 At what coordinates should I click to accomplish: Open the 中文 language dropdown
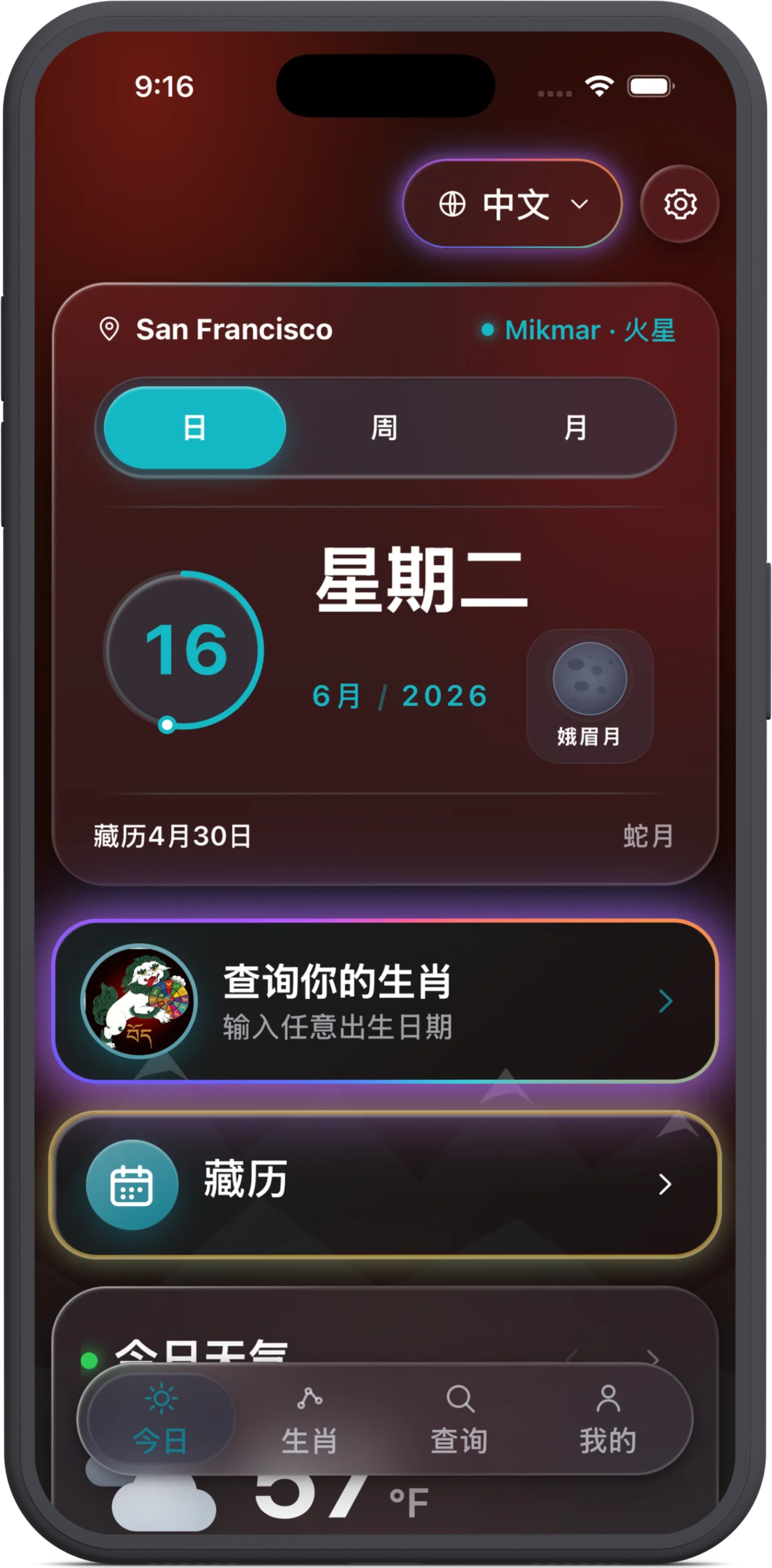[512, 203]
